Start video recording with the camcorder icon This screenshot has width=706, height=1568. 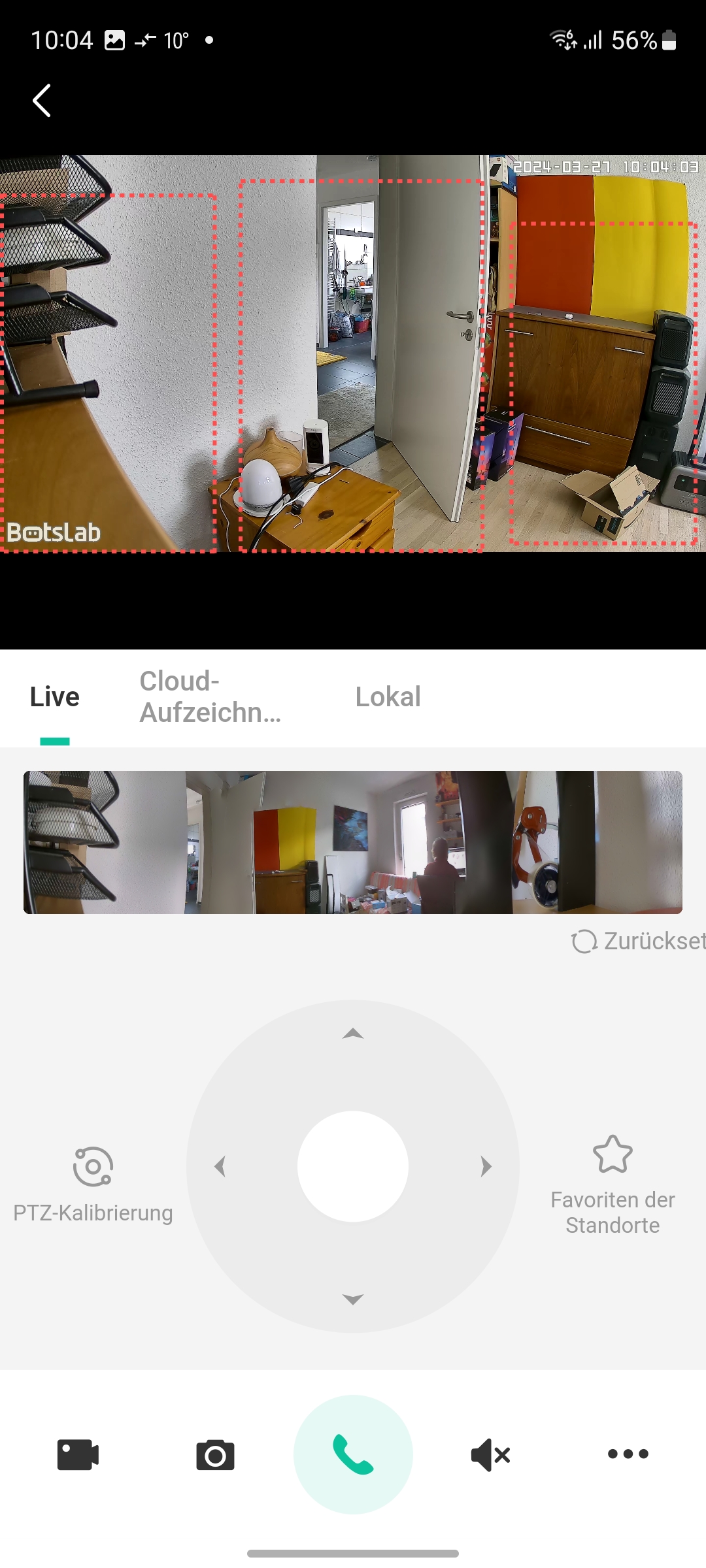coord(78,1454)
